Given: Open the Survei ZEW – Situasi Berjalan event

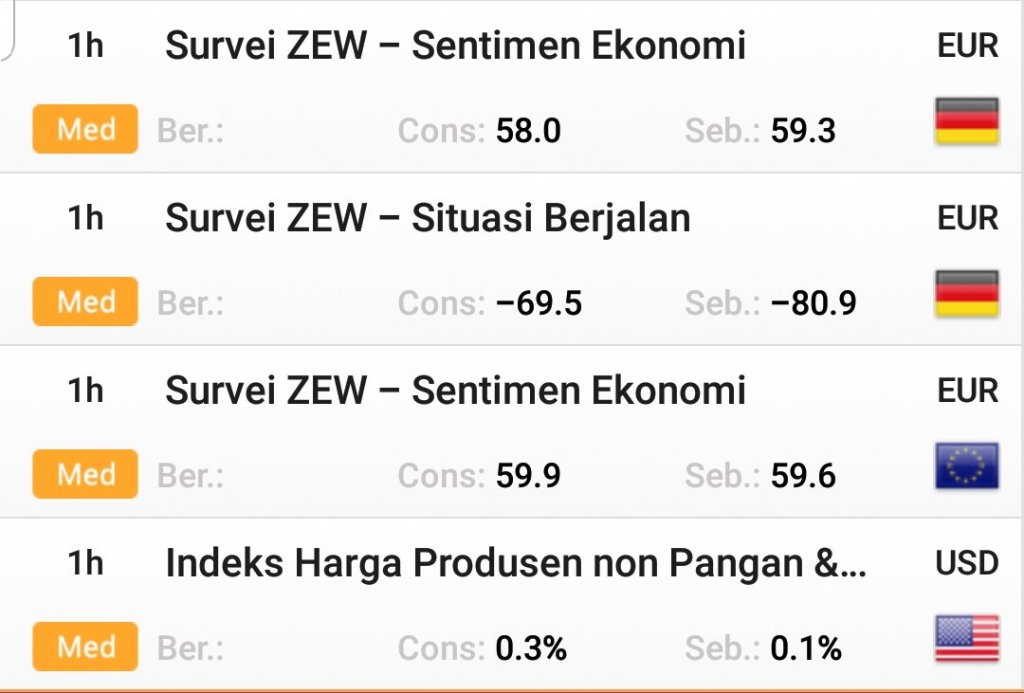Looking at the screenshot, I should (427, 219).
